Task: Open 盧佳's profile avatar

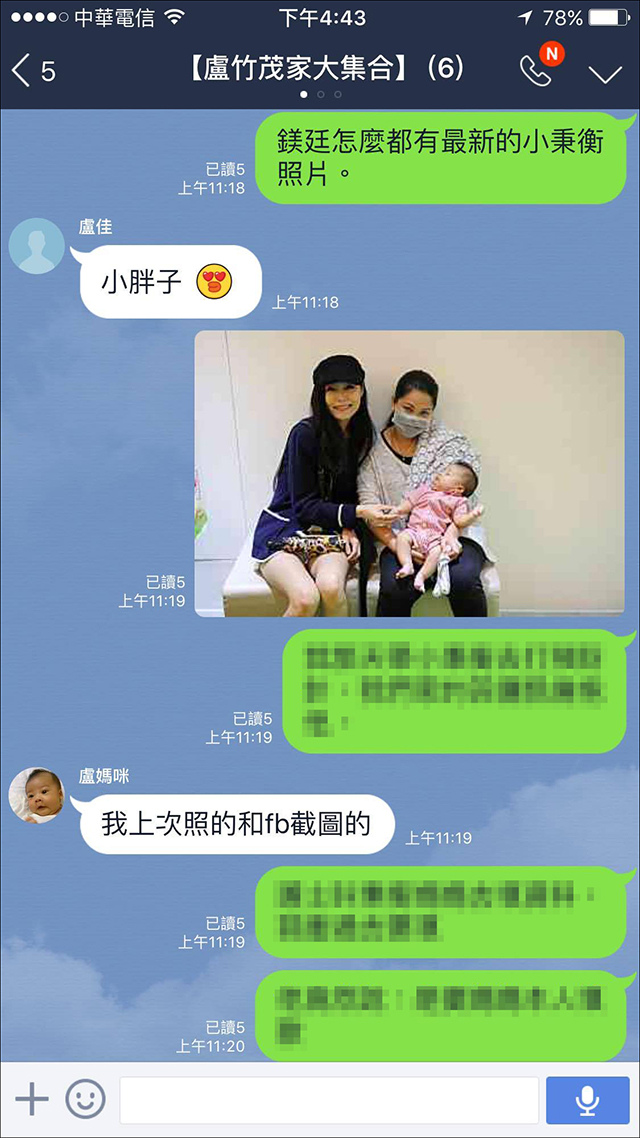Action: 37,246
